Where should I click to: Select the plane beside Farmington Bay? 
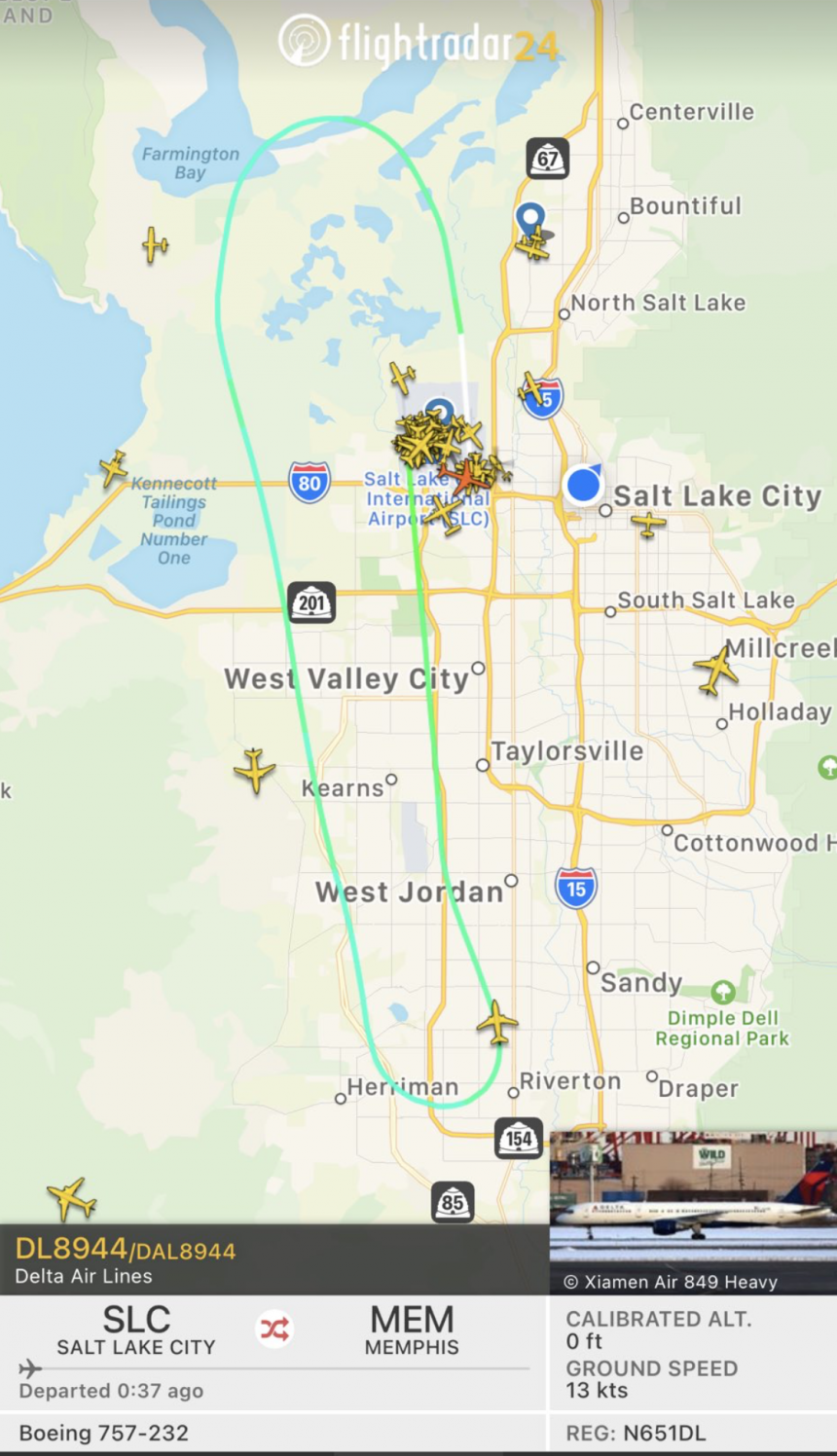click(x=155, y=244)
